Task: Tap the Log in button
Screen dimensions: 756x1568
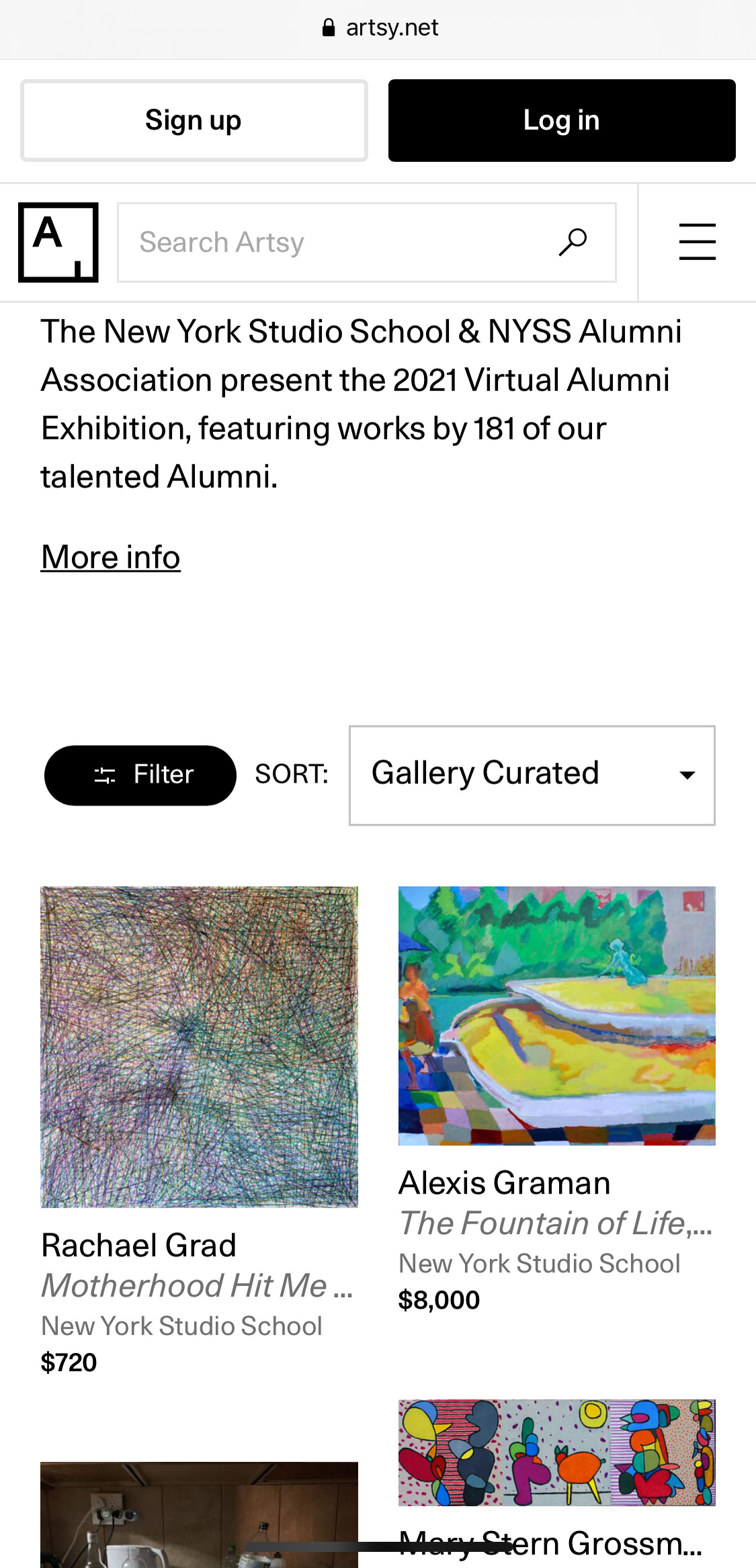Action: pyautogui.click(x=561, y=120)
